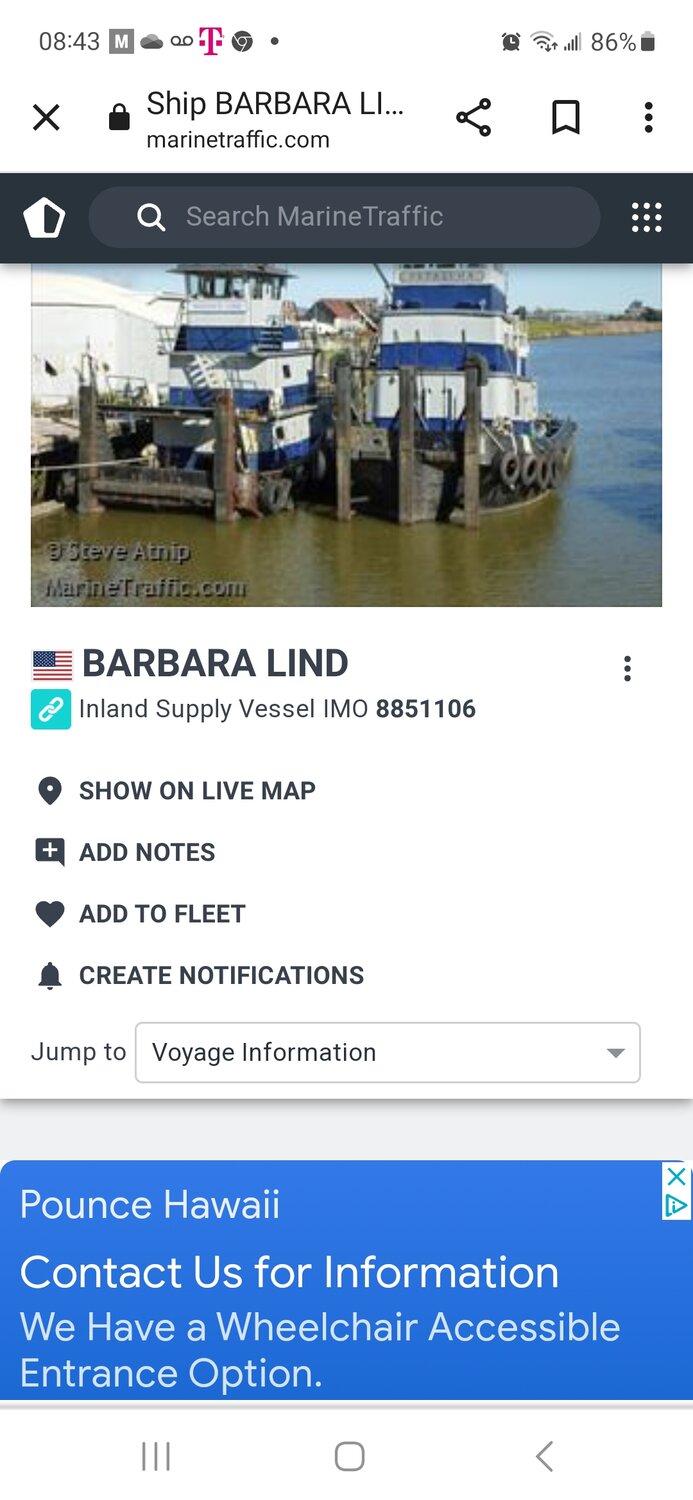This screenshot has width=693, height=1500.
Task: Open recent apps from navigation bar
Action: (x=156, y=1456)
